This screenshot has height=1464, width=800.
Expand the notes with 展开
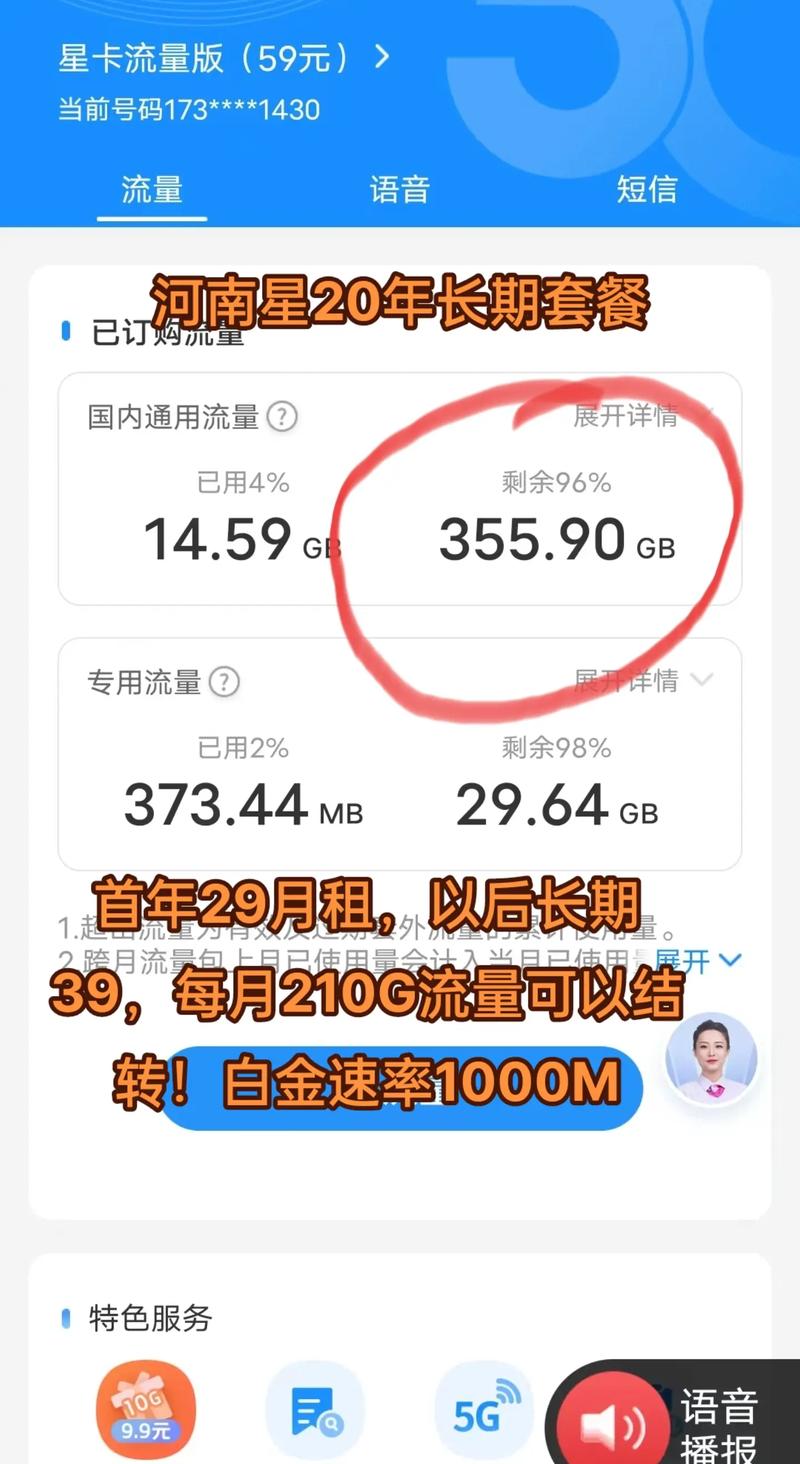698,961
